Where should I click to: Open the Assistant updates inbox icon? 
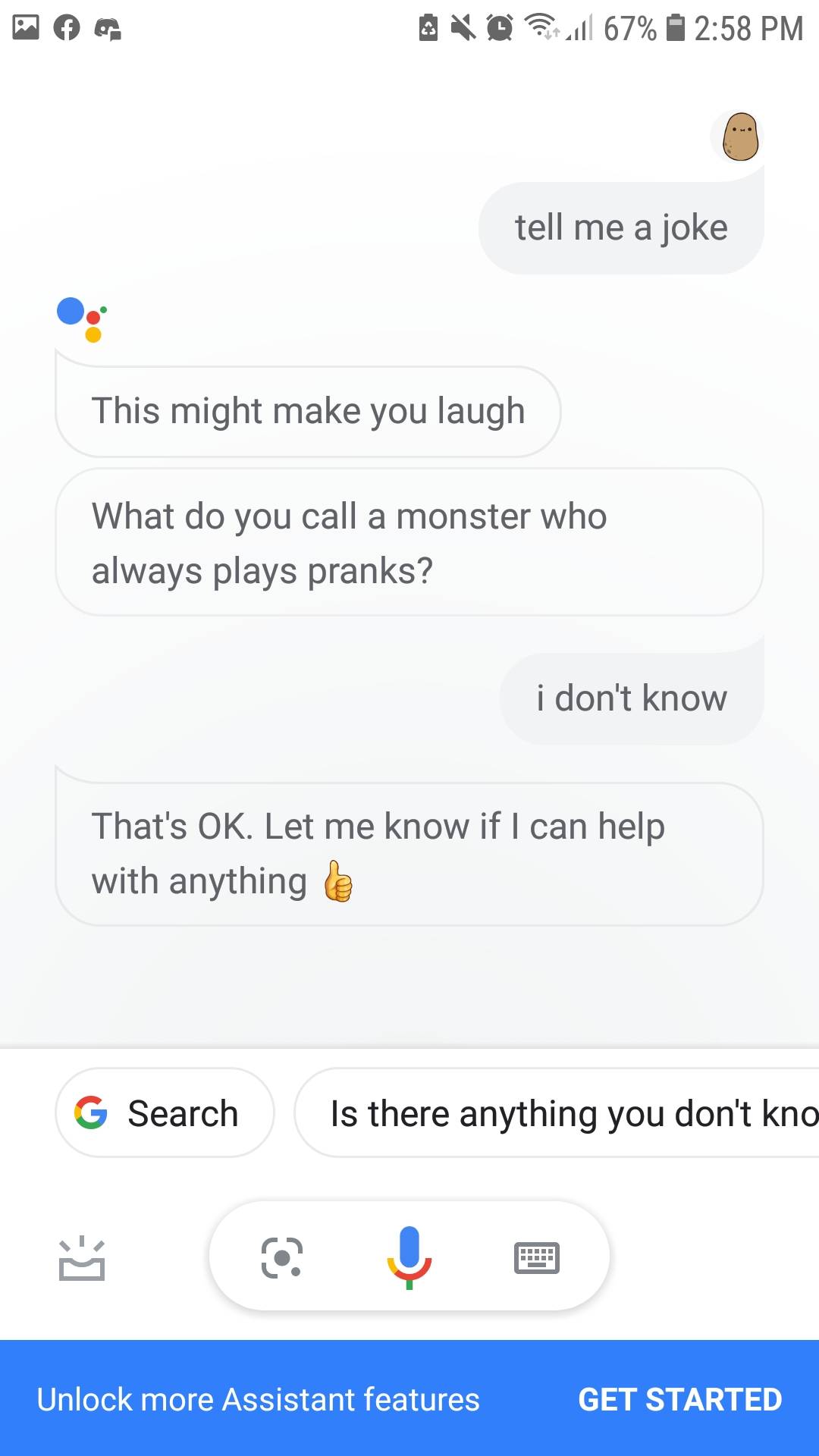click(82, 1259)
